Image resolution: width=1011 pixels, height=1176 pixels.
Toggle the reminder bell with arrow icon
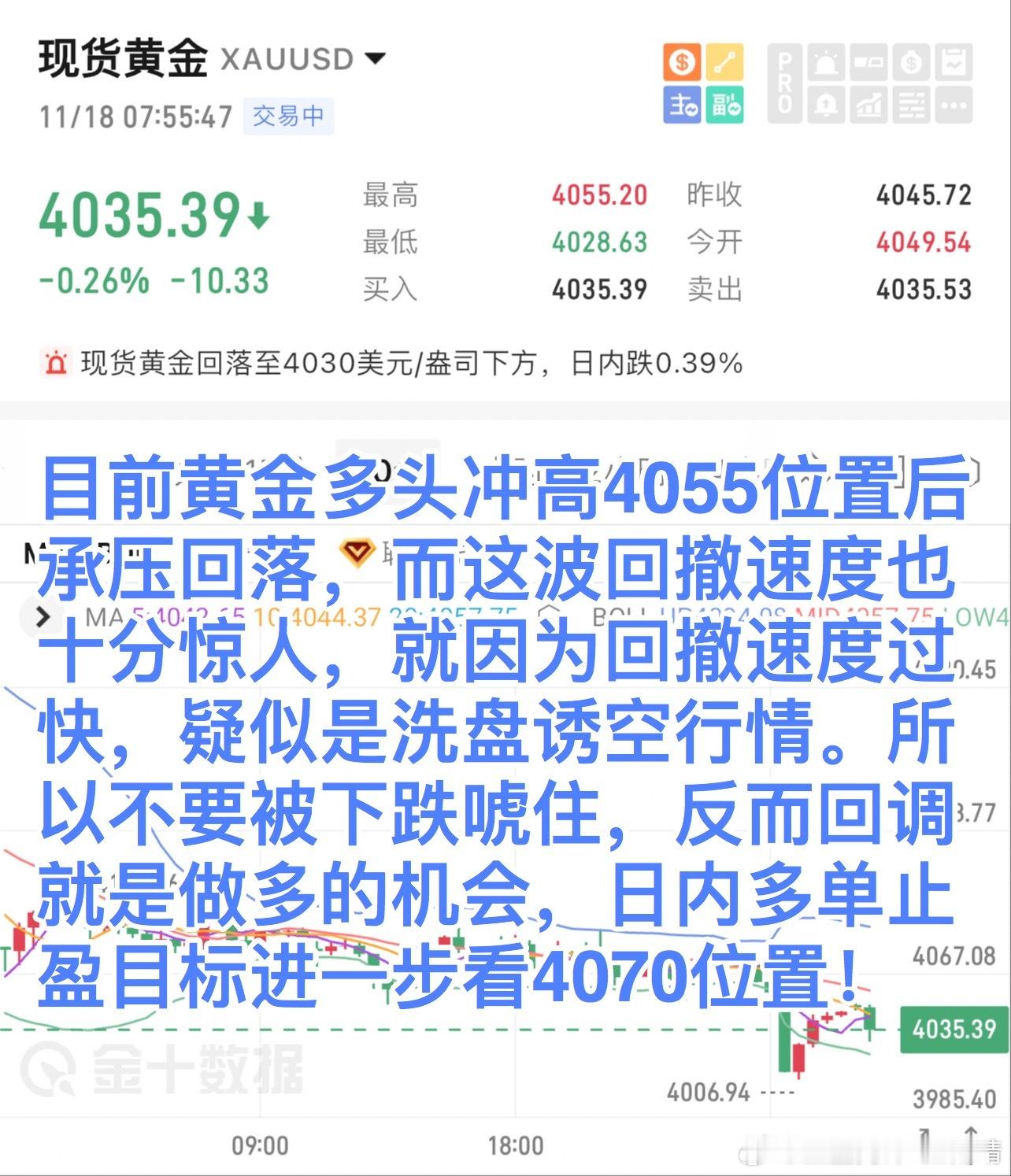827,105
